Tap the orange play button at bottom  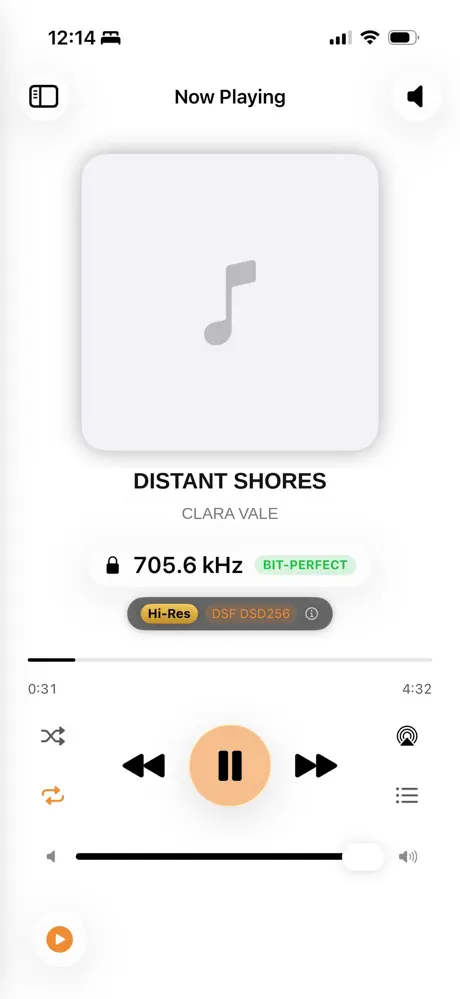59,939
